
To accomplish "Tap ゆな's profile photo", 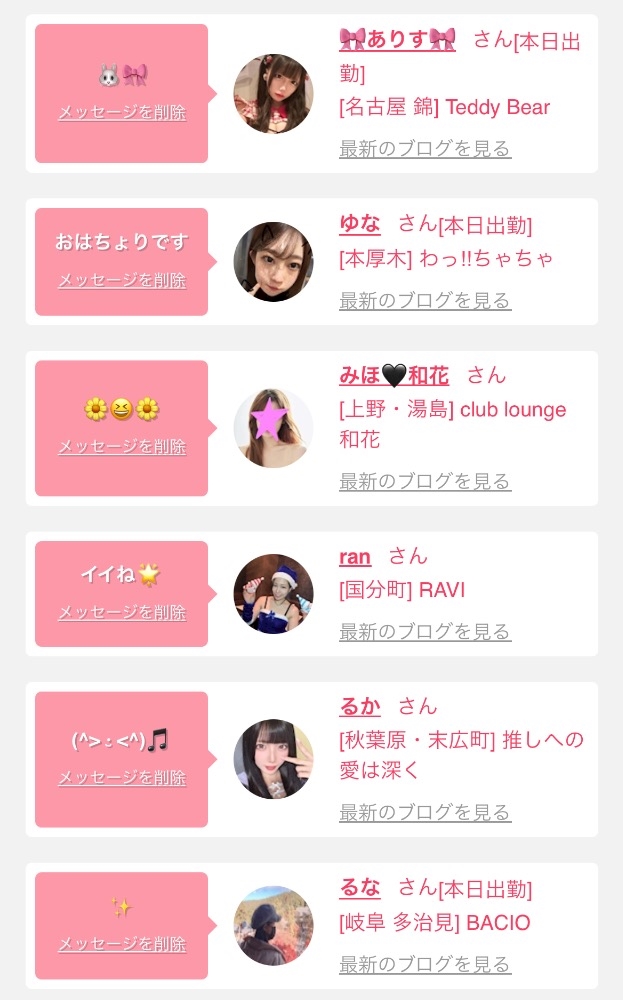I will 273,261.
